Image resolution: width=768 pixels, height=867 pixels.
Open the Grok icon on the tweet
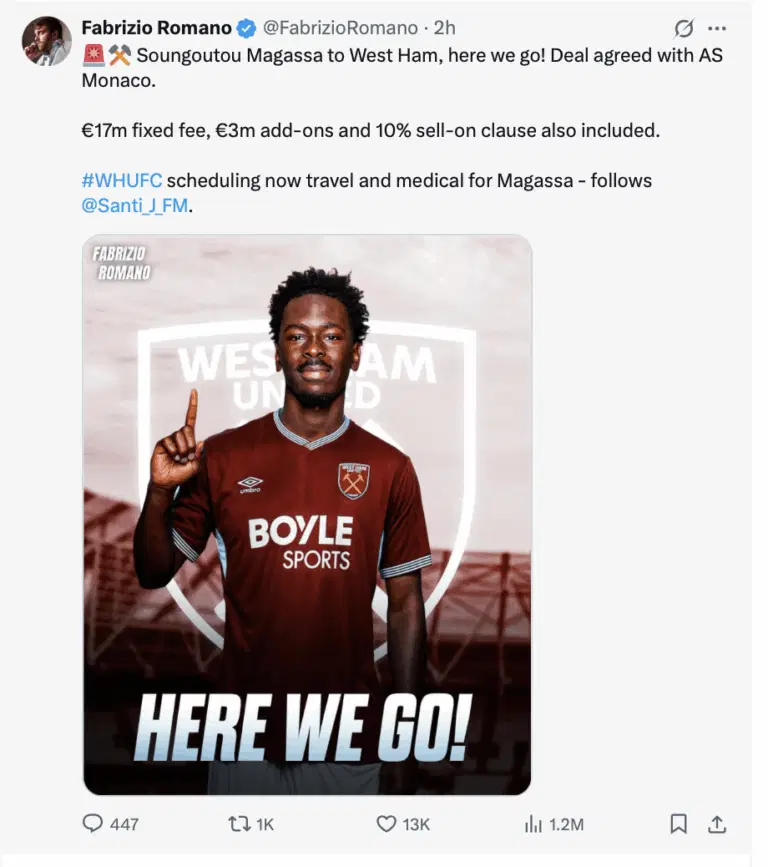click(x=684, y=28)
